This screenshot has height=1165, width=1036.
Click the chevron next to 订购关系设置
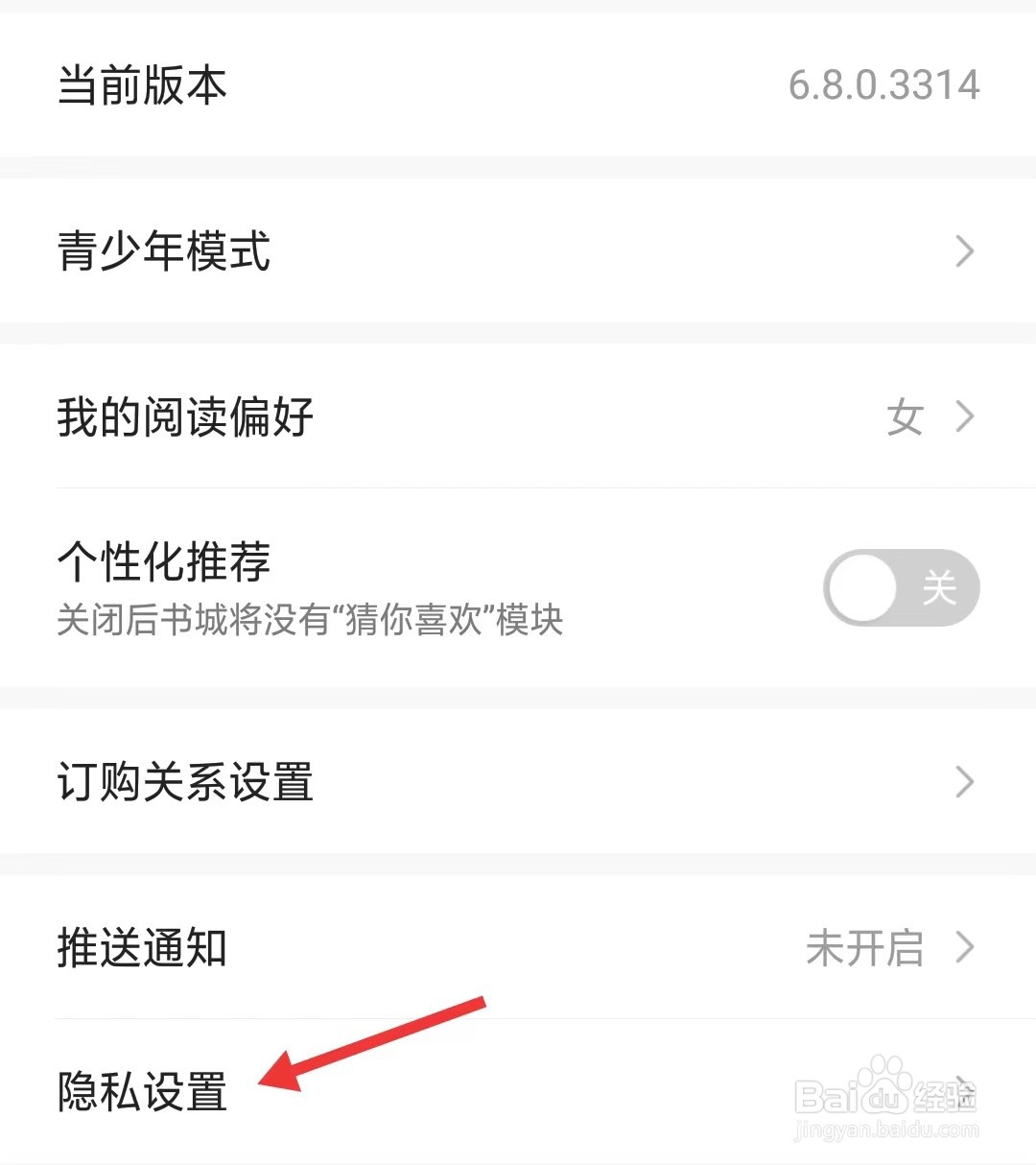964,781
